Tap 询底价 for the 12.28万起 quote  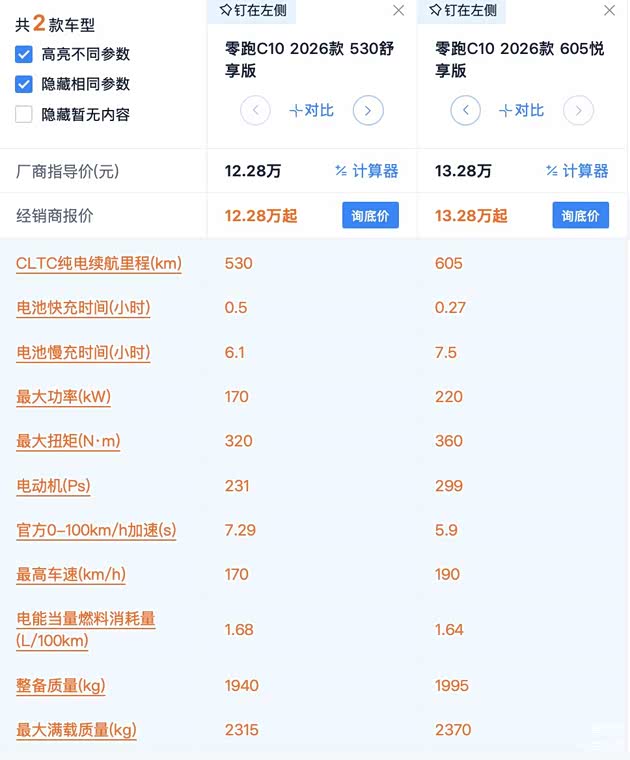[370, 215]
